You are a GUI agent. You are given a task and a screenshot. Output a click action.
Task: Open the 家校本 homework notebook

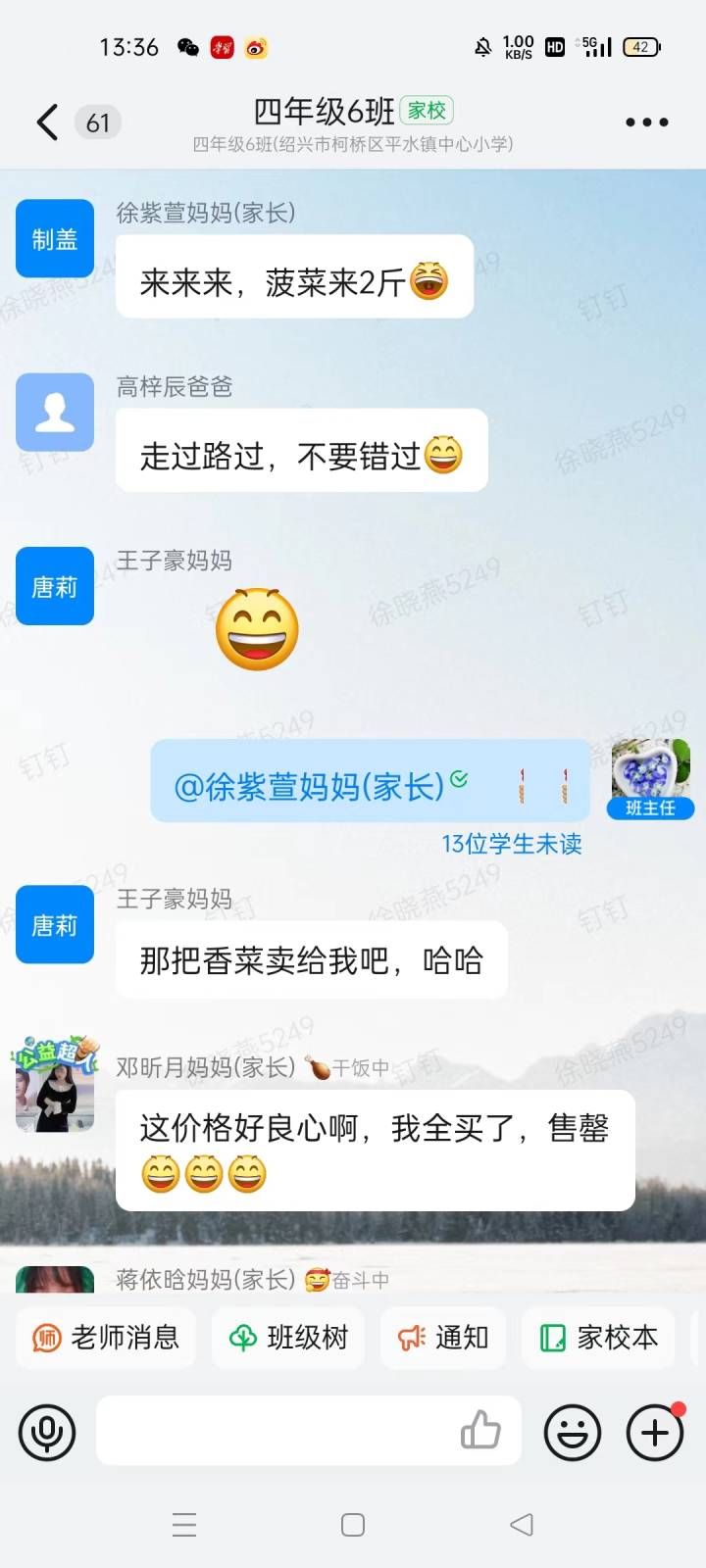[598, 1337]
